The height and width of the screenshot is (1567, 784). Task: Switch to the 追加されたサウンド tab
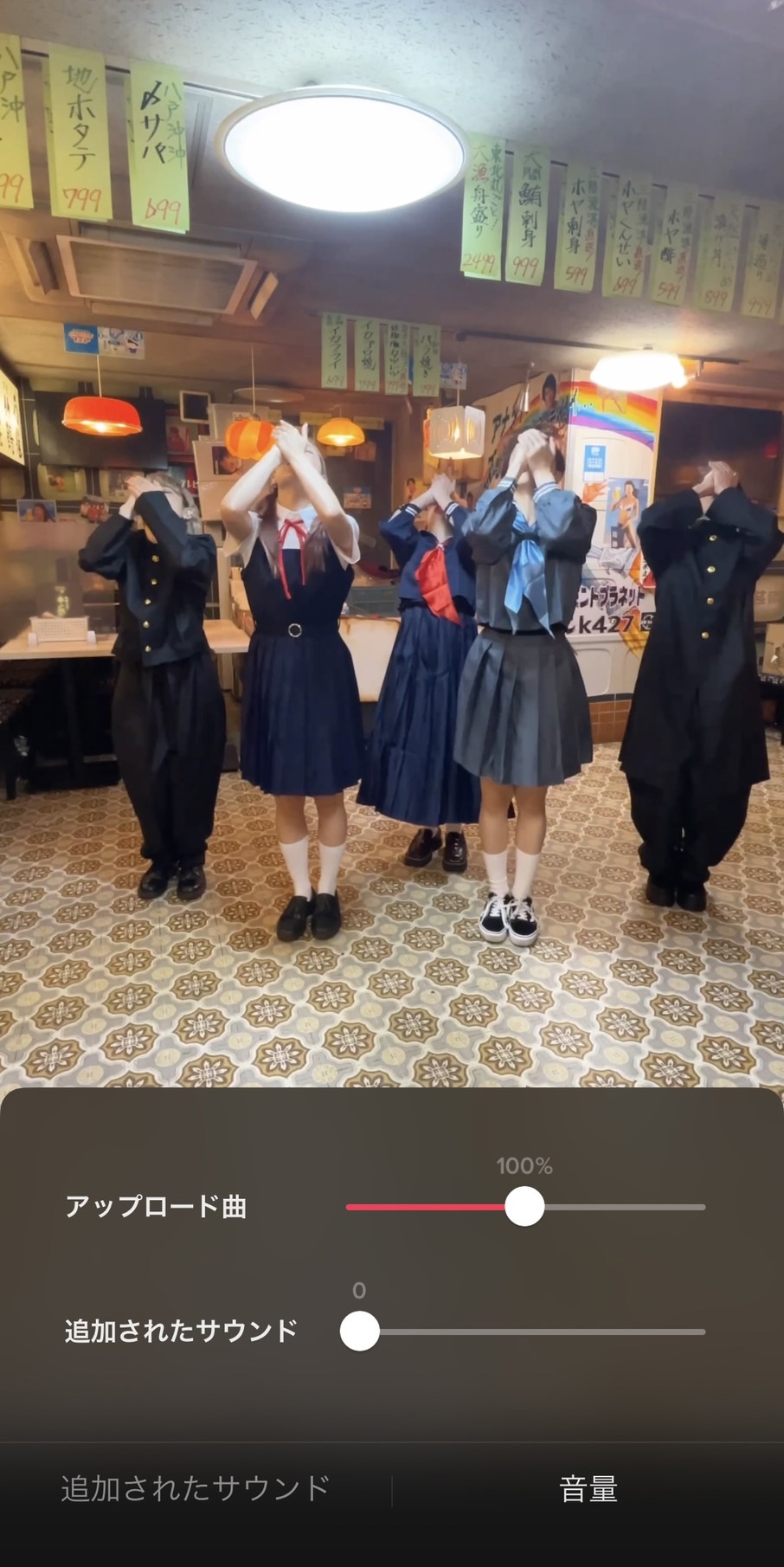point(196,1489)
